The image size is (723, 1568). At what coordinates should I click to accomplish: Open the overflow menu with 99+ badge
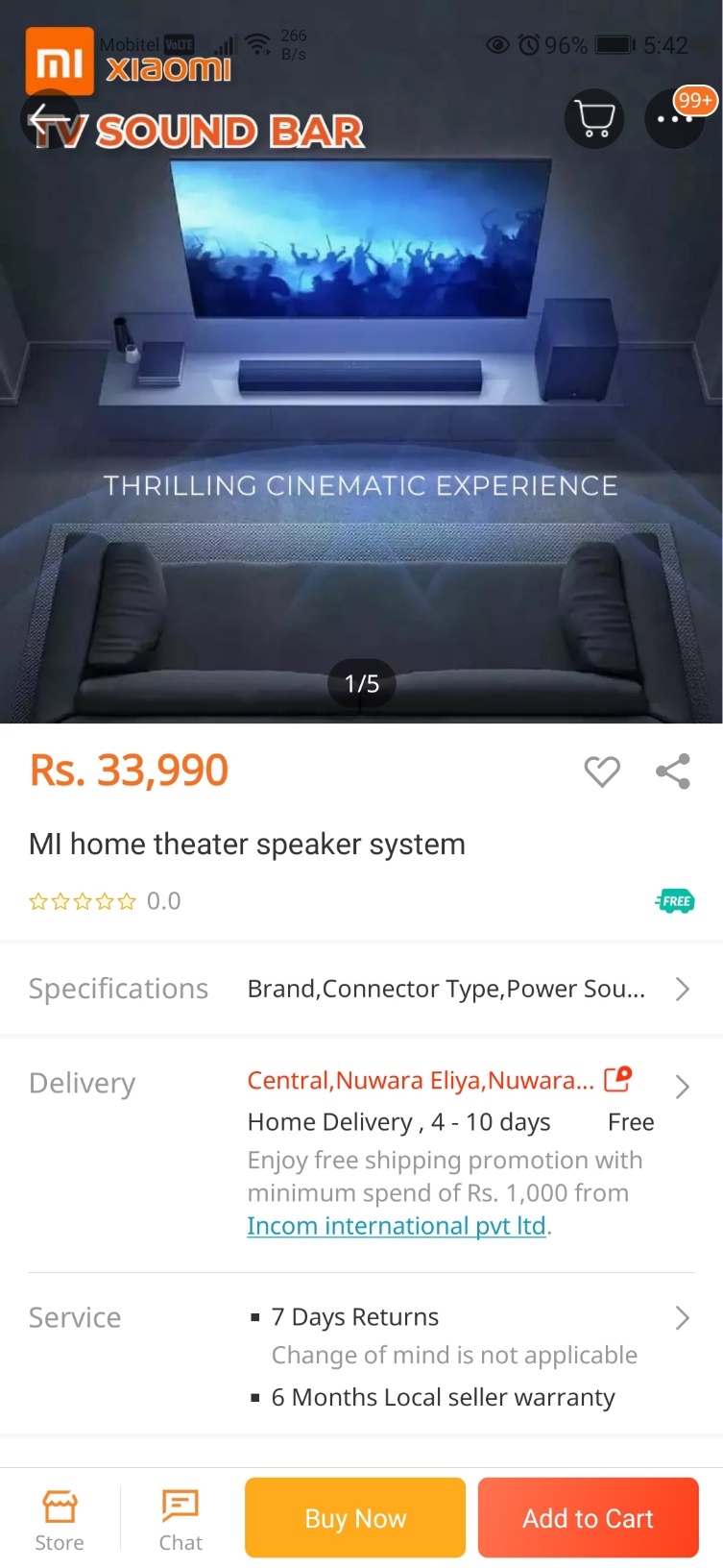tap(675, 119)
